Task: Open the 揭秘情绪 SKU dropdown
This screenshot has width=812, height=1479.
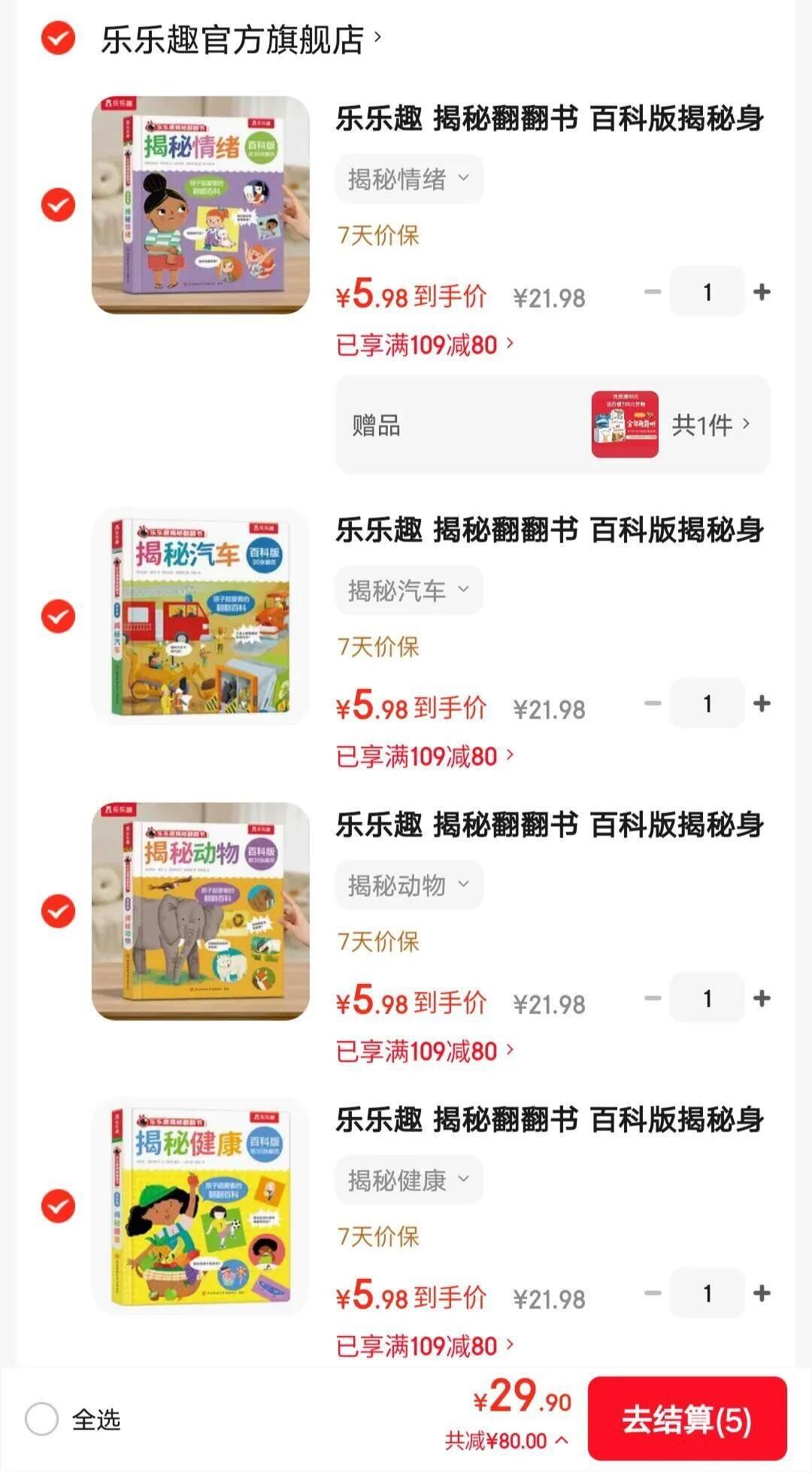Action: tap(409, 178)
